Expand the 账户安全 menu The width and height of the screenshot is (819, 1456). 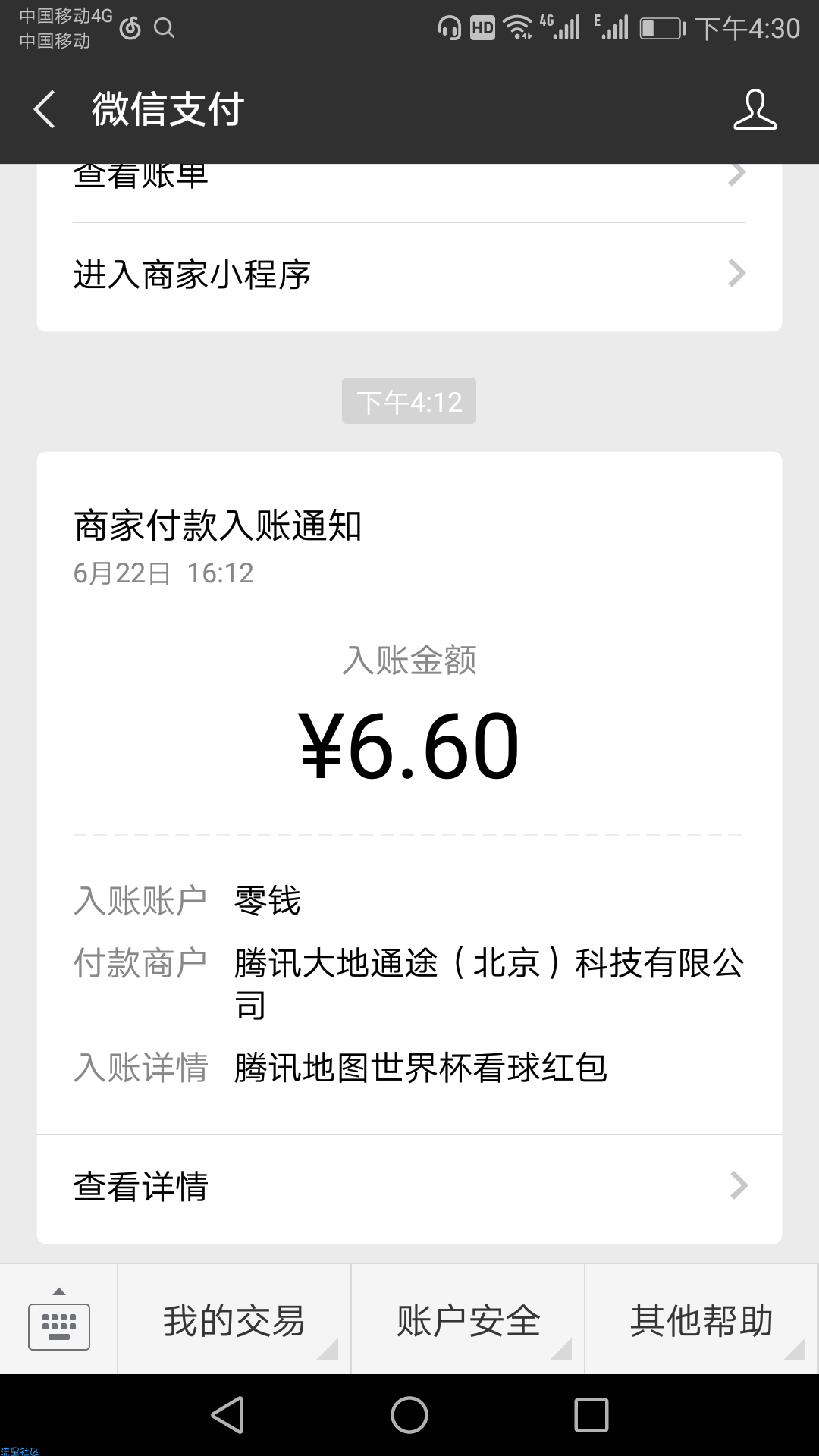click(468, 1319)
